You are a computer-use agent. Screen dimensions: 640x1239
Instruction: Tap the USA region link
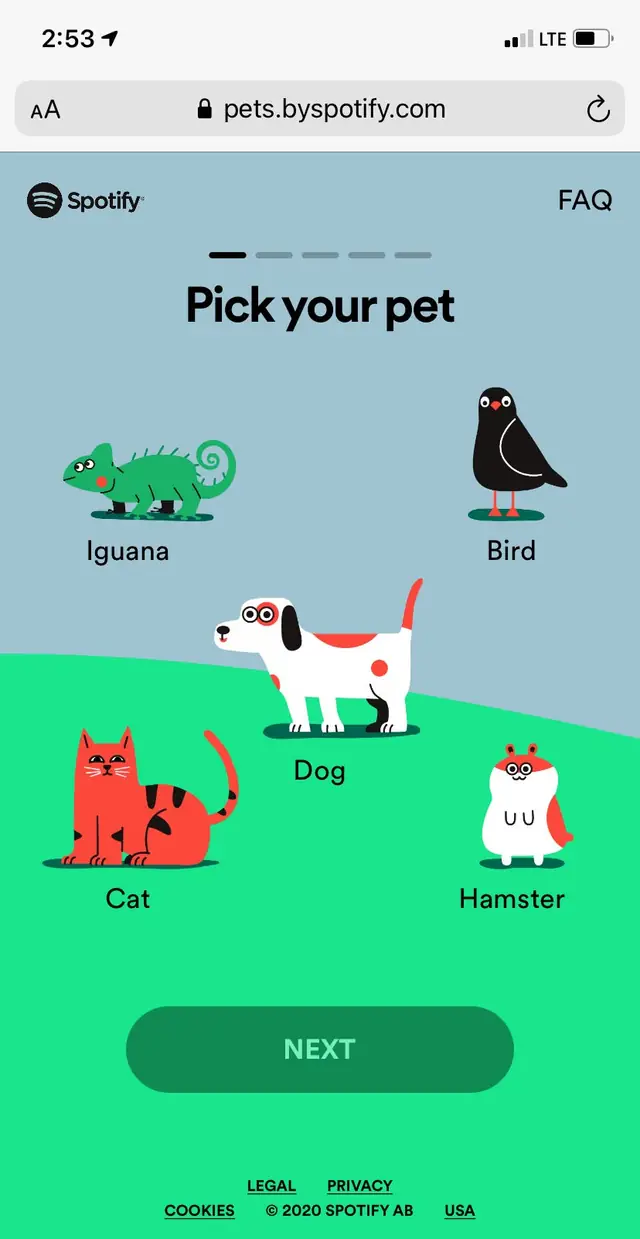pyautogui.click(x=460, y=1211)
